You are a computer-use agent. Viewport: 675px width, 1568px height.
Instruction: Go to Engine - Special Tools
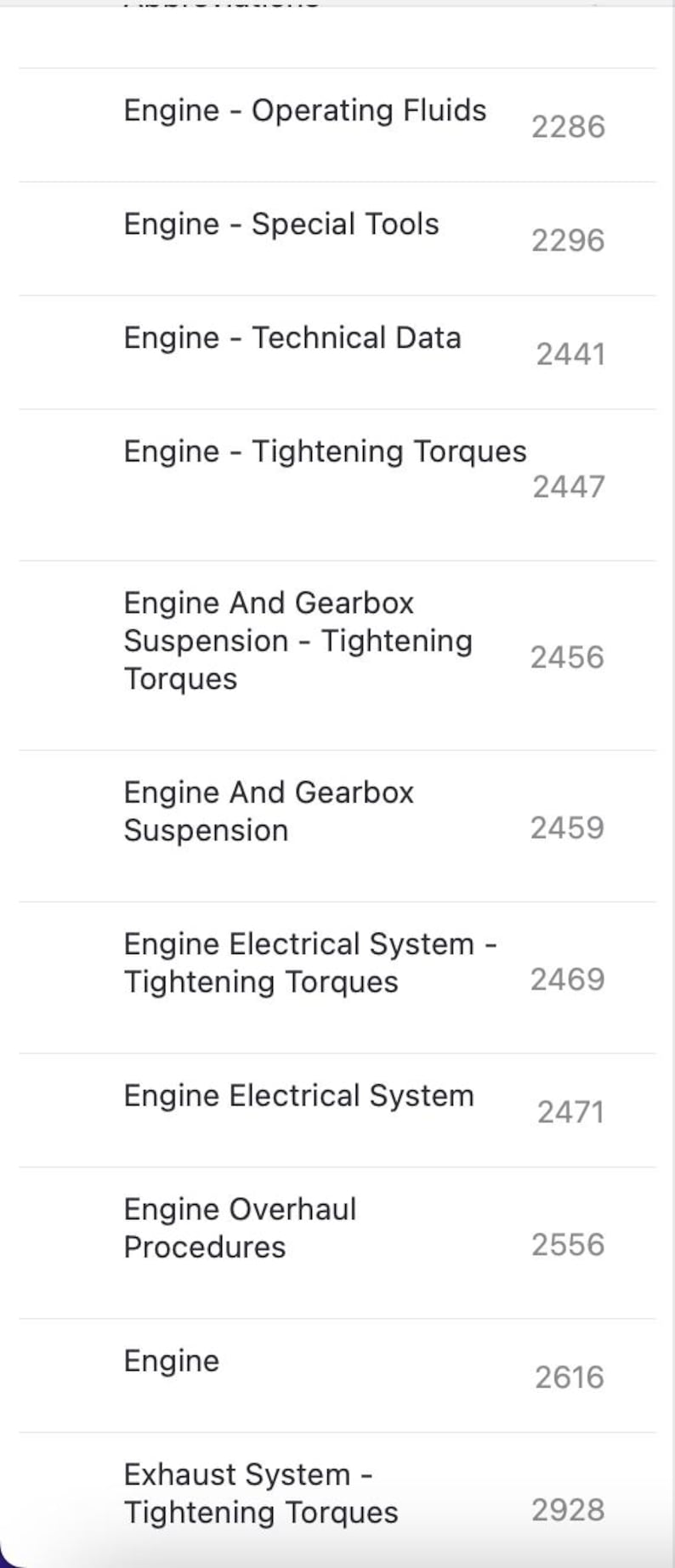pos(281,224)
